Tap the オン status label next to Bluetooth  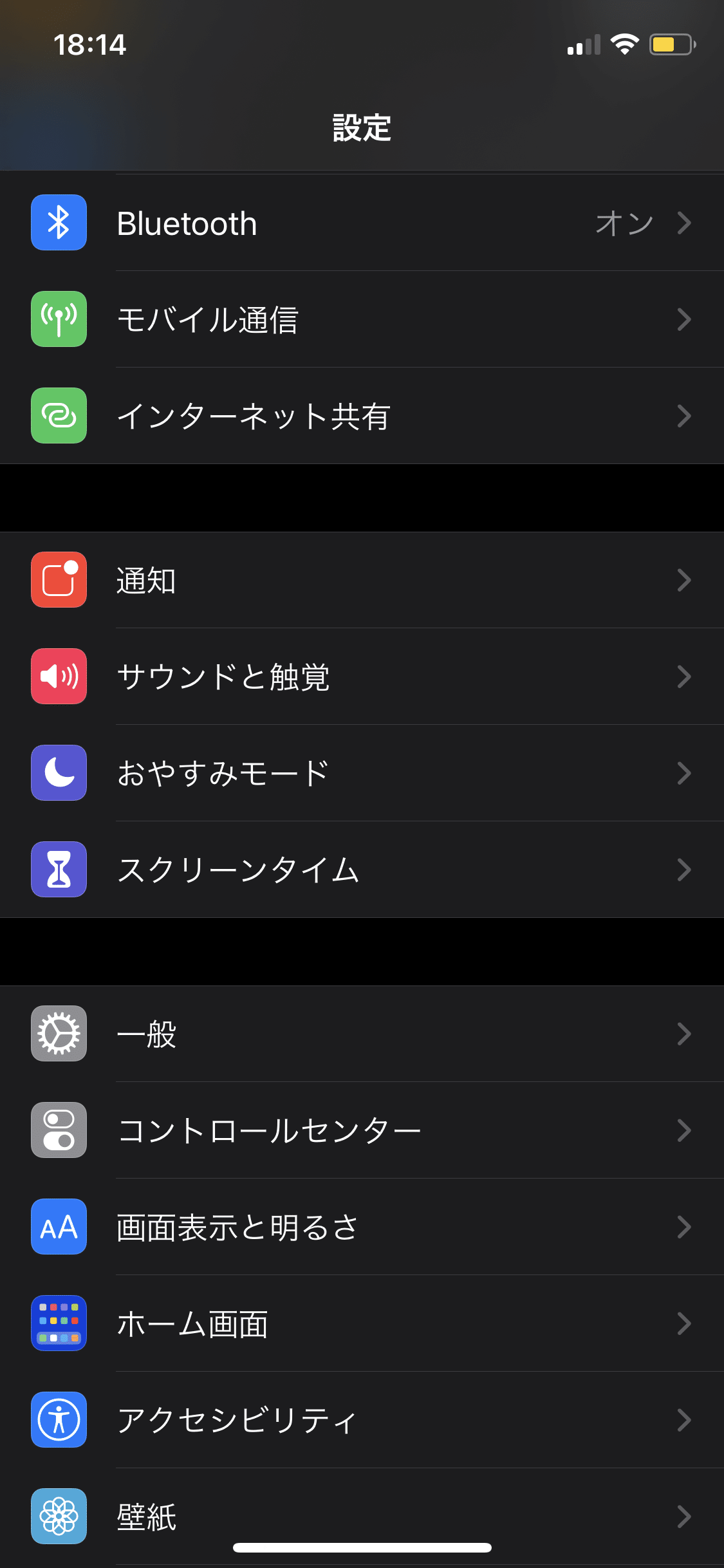tap(623, 225)
